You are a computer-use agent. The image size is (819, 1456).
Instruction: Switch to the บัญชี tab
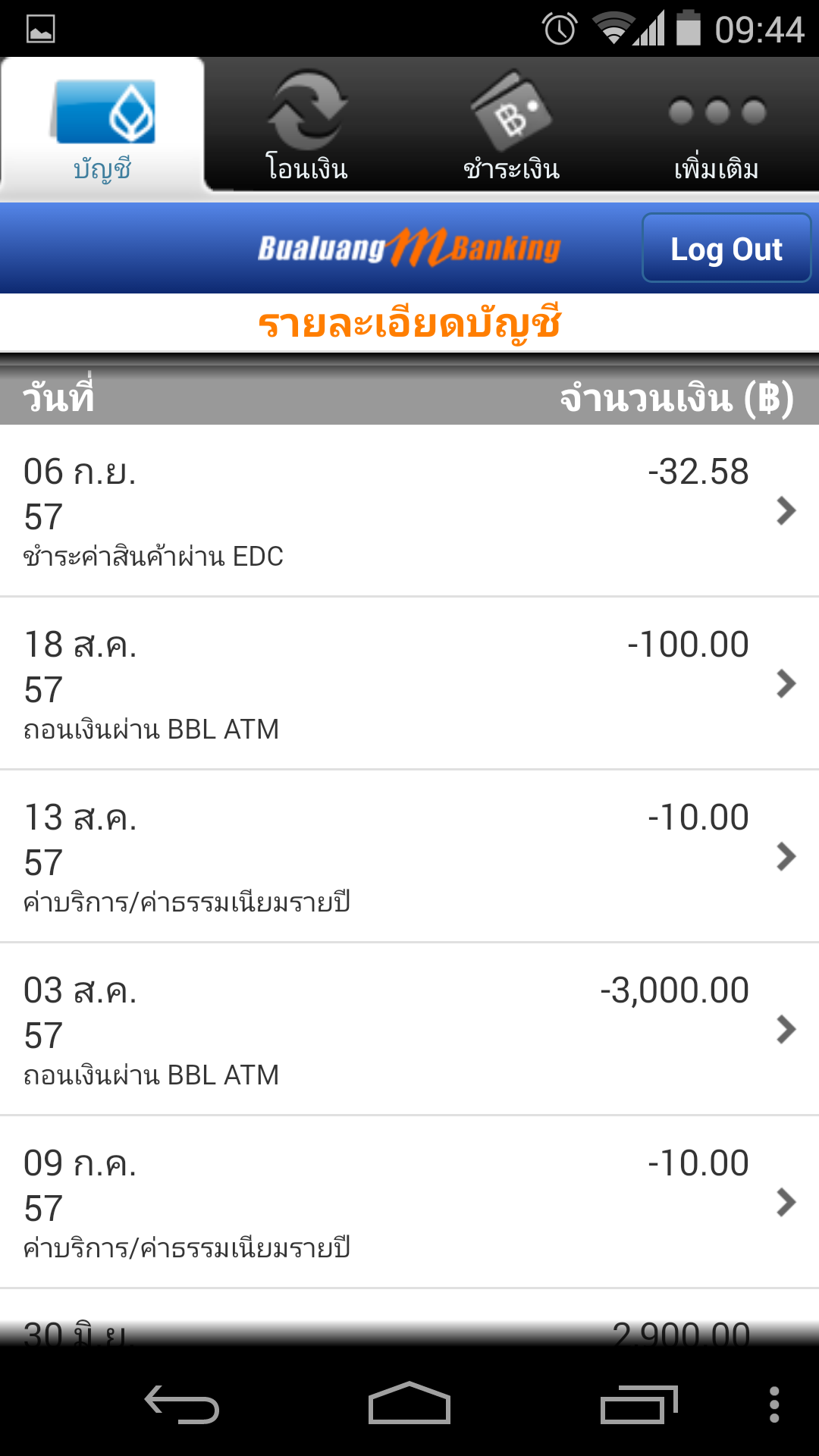click(102, 125)
